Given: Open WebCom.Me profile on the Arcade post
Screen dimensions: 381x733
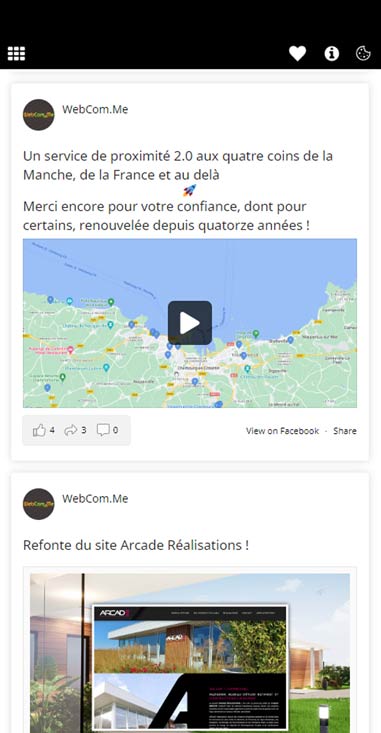Looking at the screenshot, I should point(95,499).
